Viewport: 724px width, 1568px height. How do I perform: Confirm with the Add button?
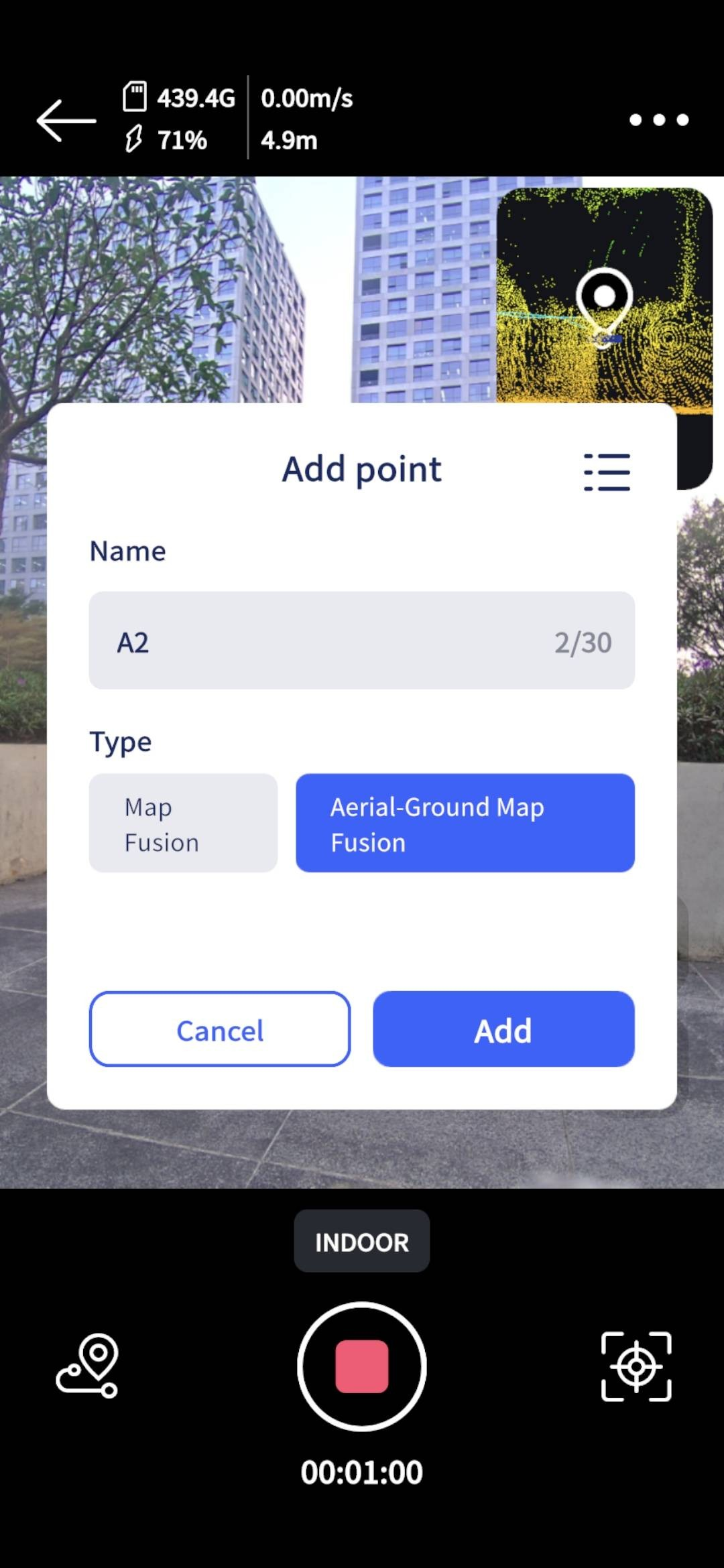point(503,1029)
